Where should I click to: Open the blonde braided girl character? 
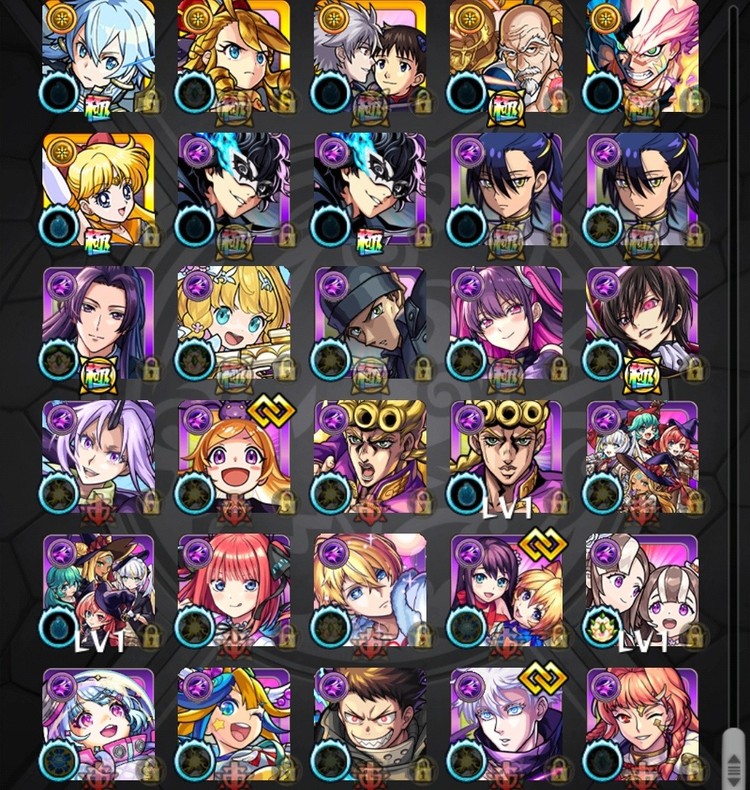[234, 55]
